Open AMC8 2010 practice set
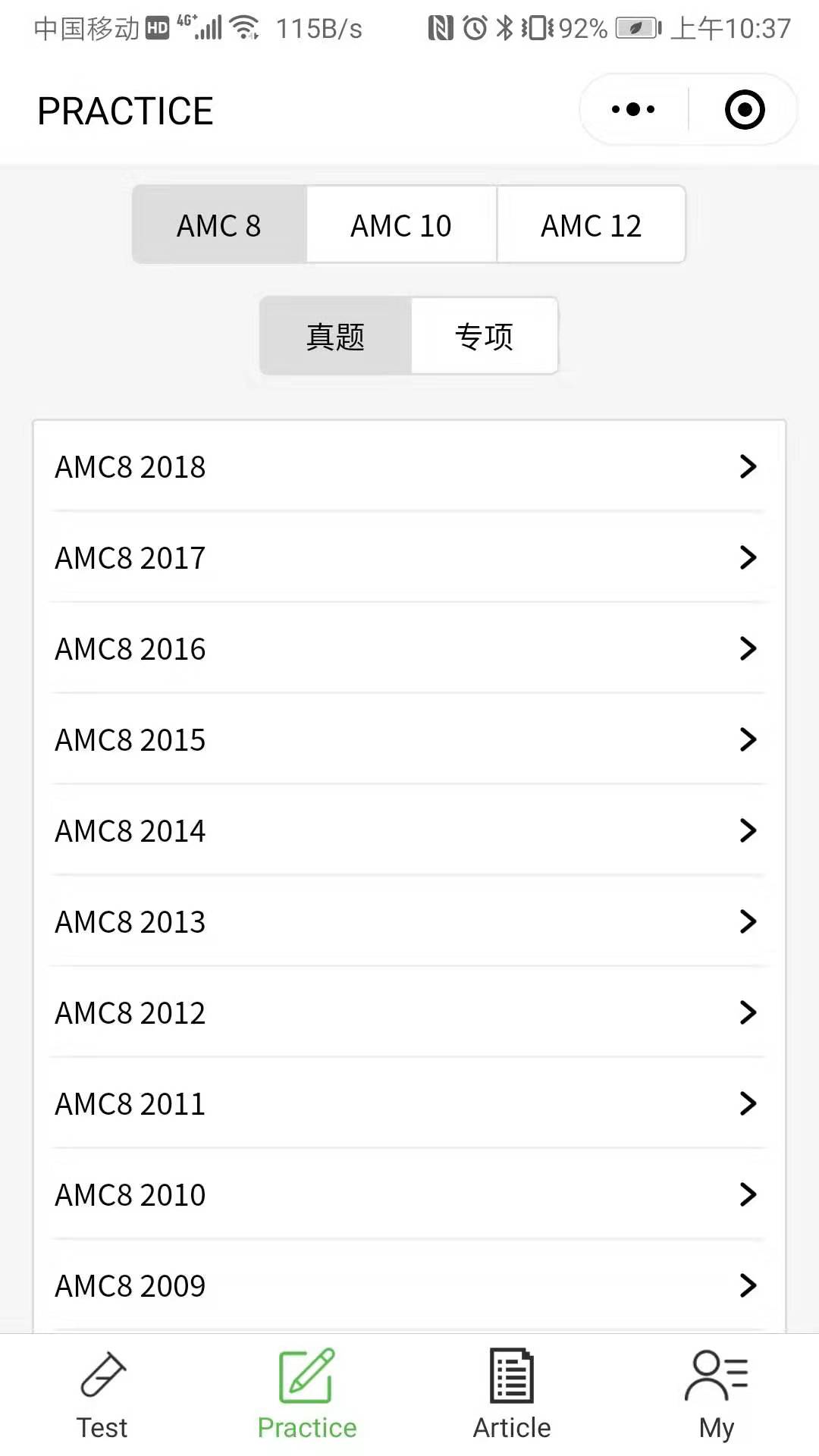The width and height of the screenshot is (819, 1456). 409,1194
